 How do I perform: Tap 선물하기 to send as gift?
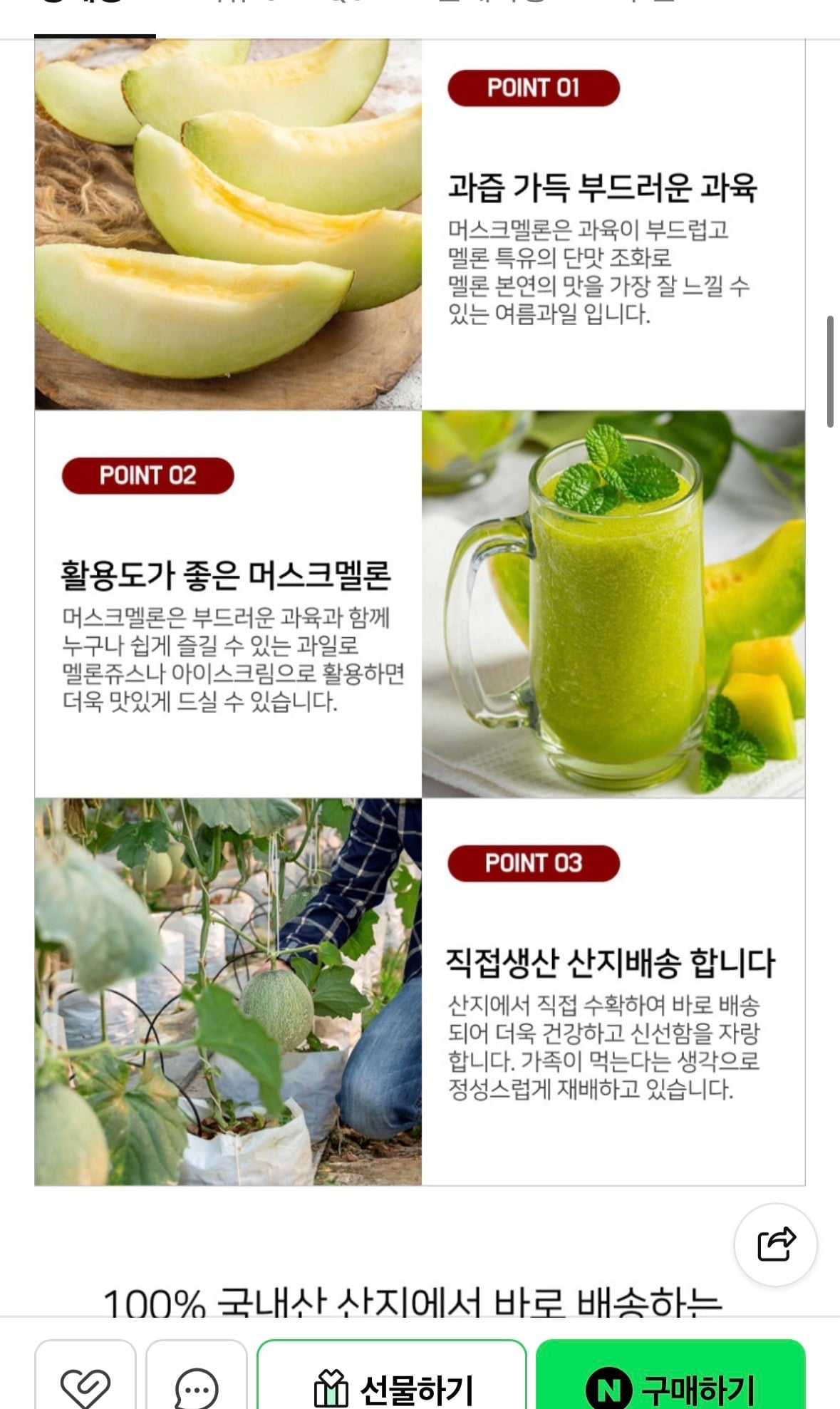pos(392,1376)
